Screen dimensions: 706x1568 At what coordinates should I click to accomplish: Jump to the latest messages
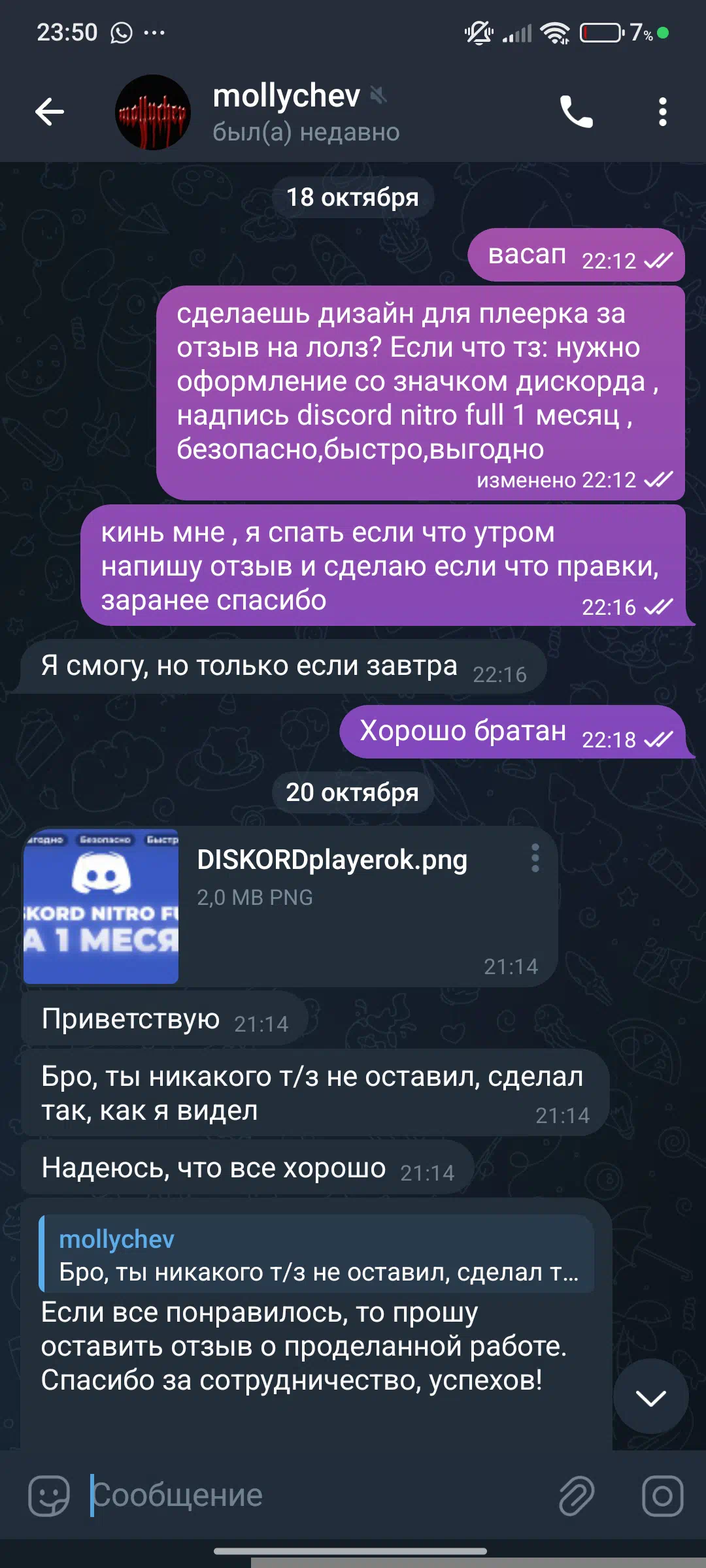650,1397
